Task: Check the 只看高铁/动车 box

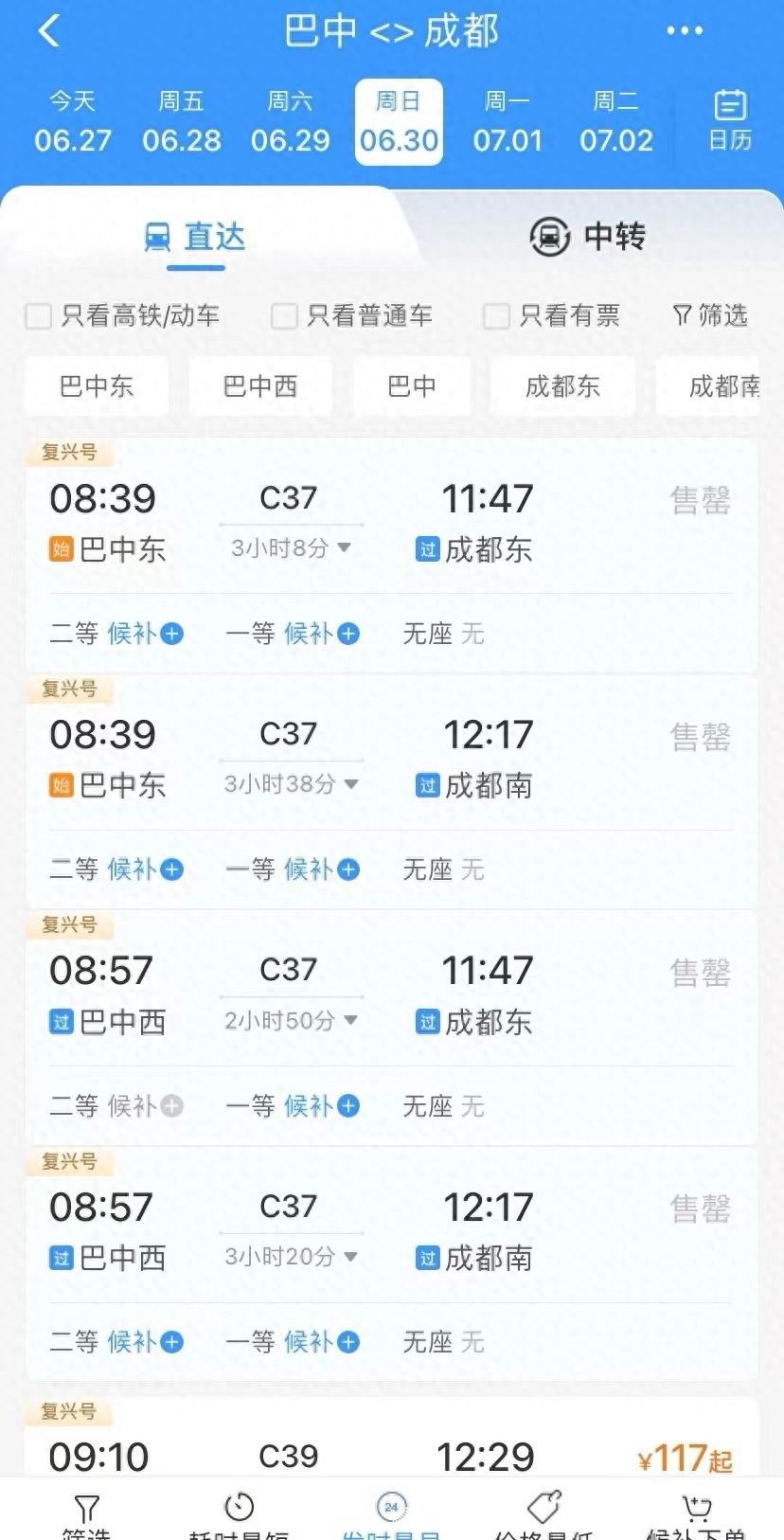Action: 39,316
